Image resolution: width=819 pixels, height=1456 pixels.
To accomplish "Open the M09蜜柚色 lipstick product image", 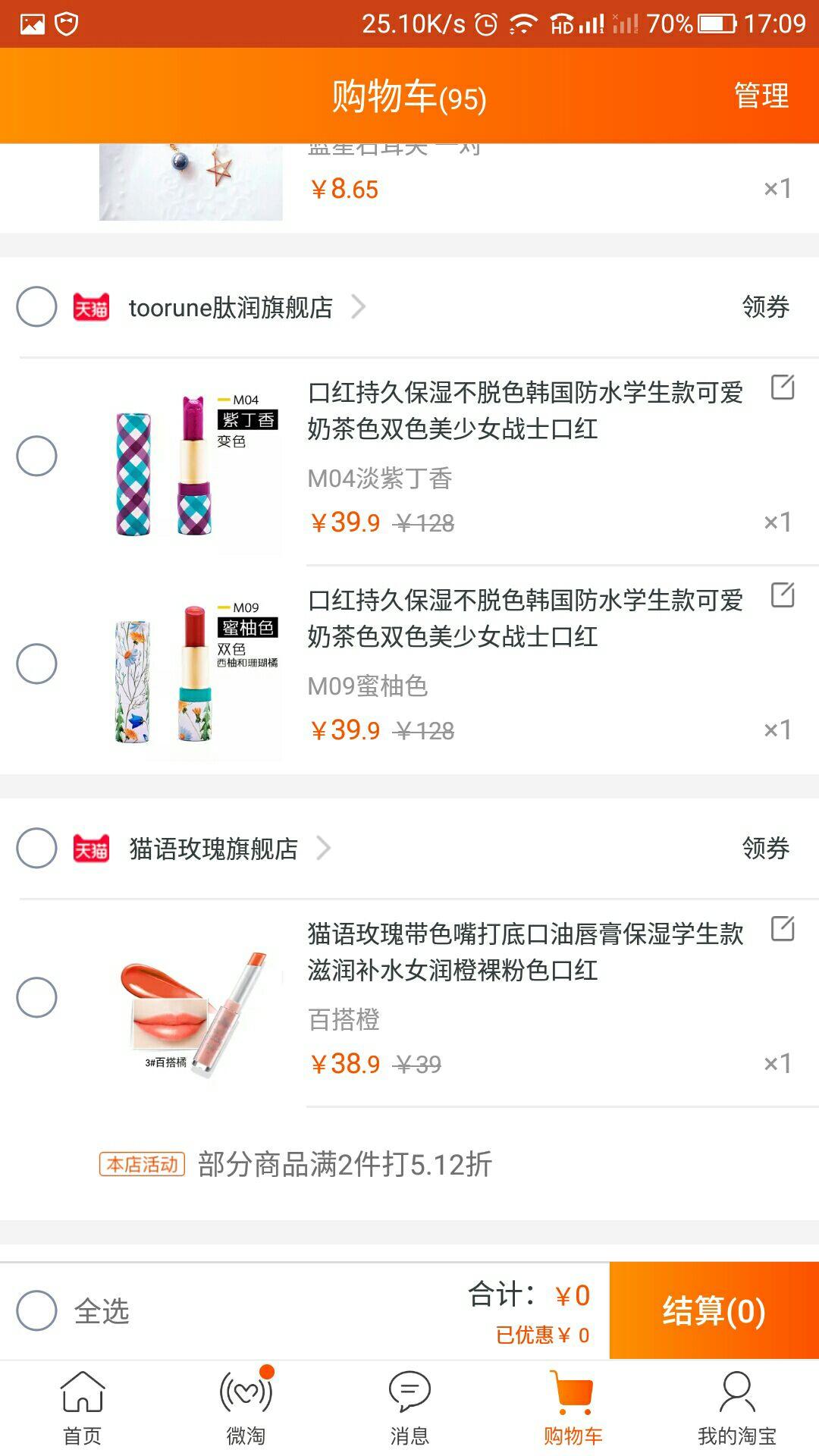I will click(x=191, y=670).
